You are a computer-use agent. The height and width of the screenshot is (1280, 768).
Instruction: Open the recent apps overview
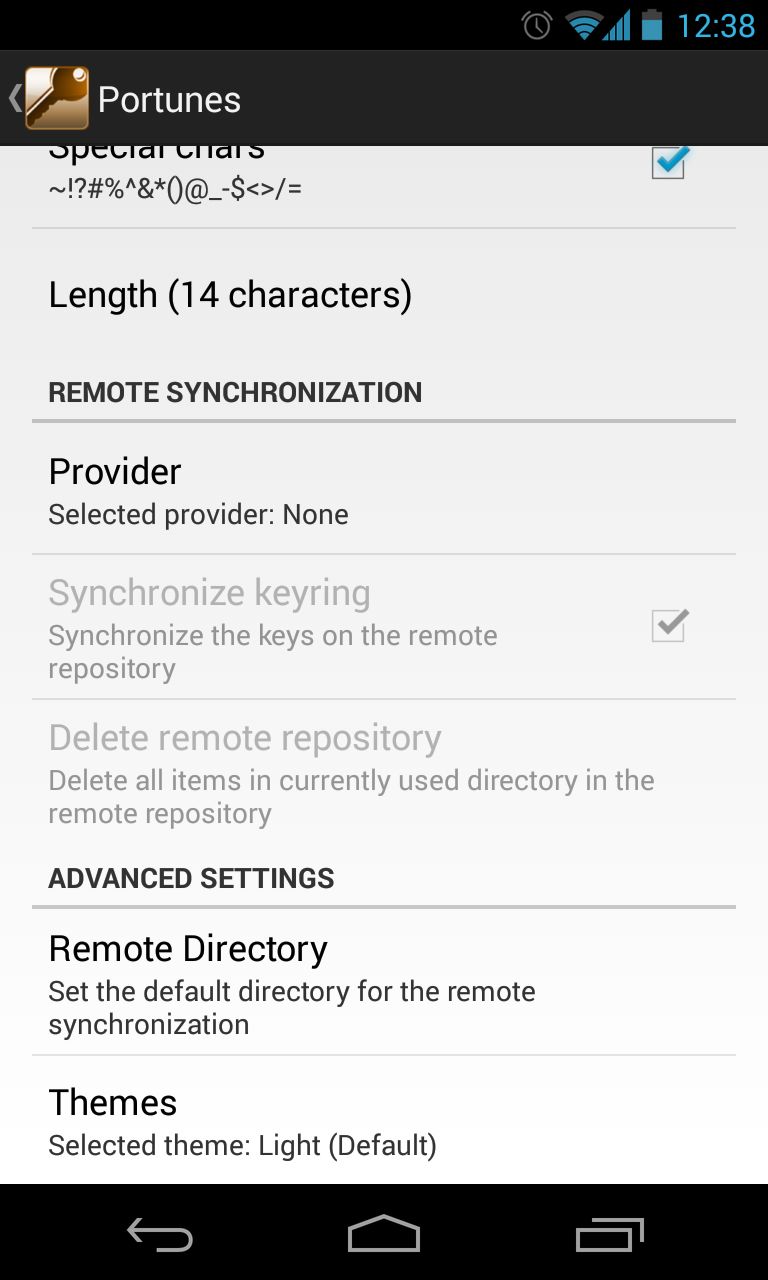tap(610, 1235)
